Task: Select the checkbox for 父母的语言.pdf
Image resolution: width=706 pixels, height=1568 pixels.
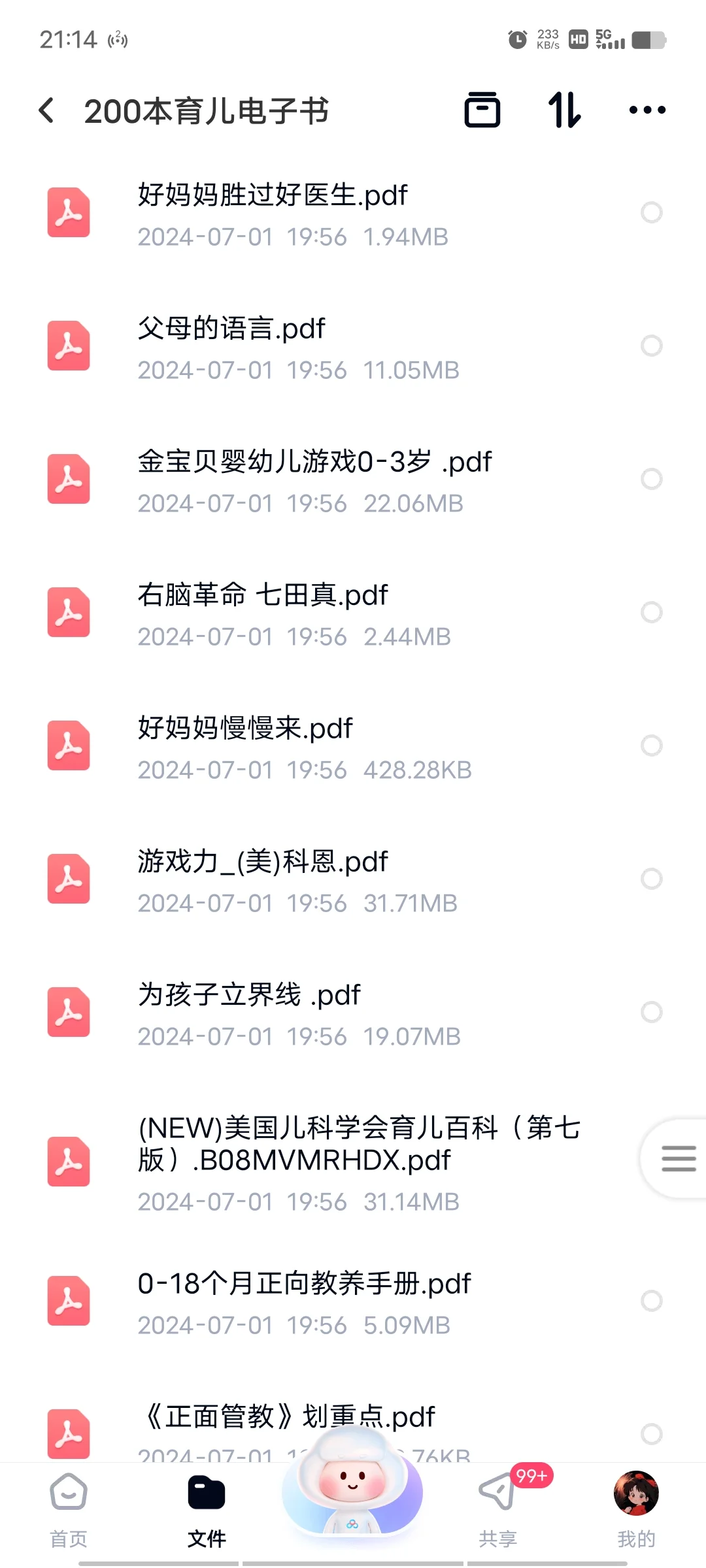Action: (x=651, y=346)
